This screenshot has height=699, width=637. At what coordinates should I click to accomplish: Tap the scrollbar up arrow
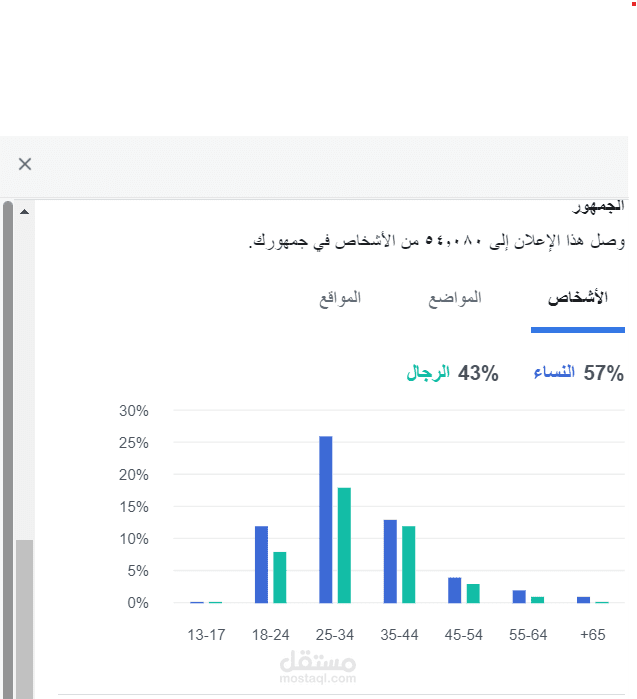pyautogui.click(x=25, y=212)
